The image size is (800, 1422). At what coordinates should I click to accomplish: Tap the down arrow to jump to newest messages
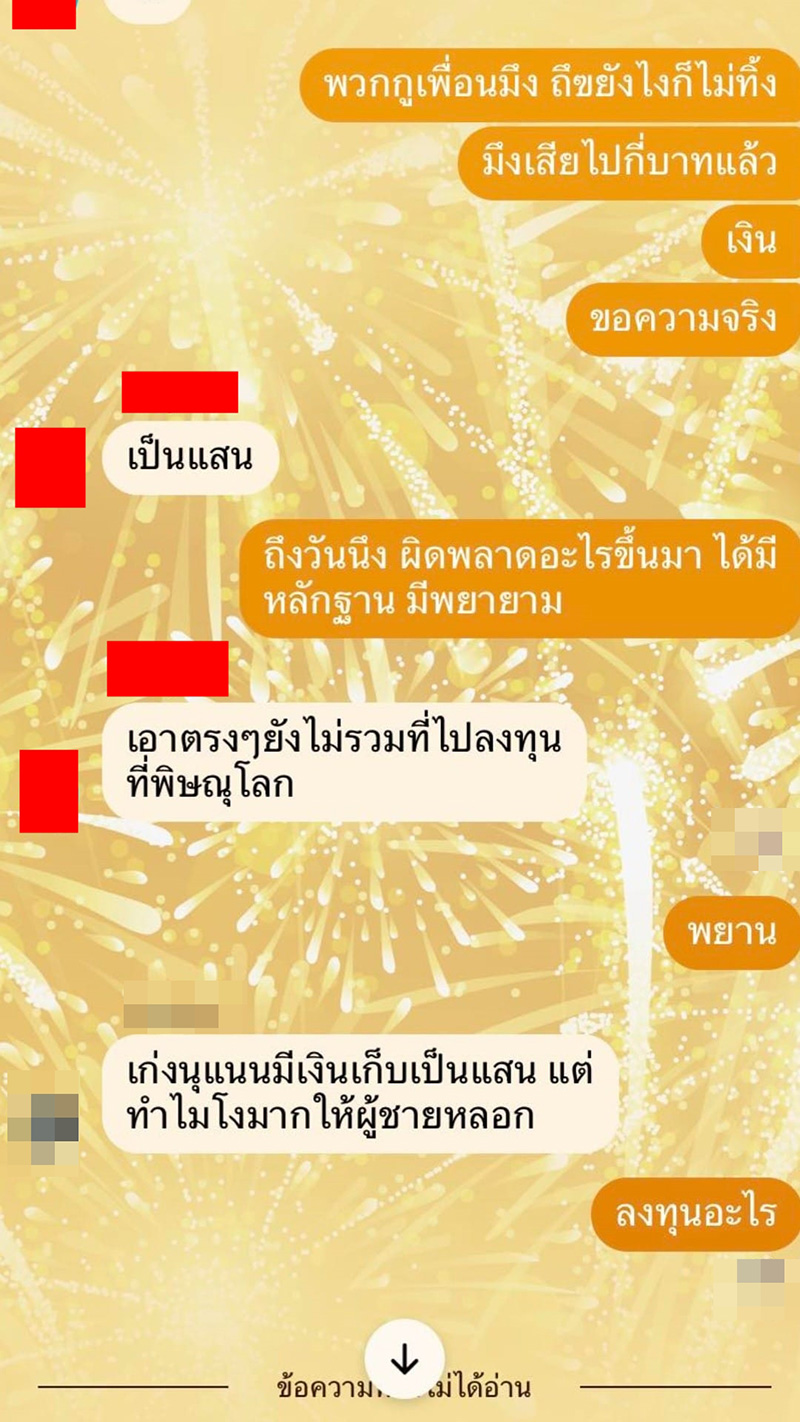pos(404,1357)
